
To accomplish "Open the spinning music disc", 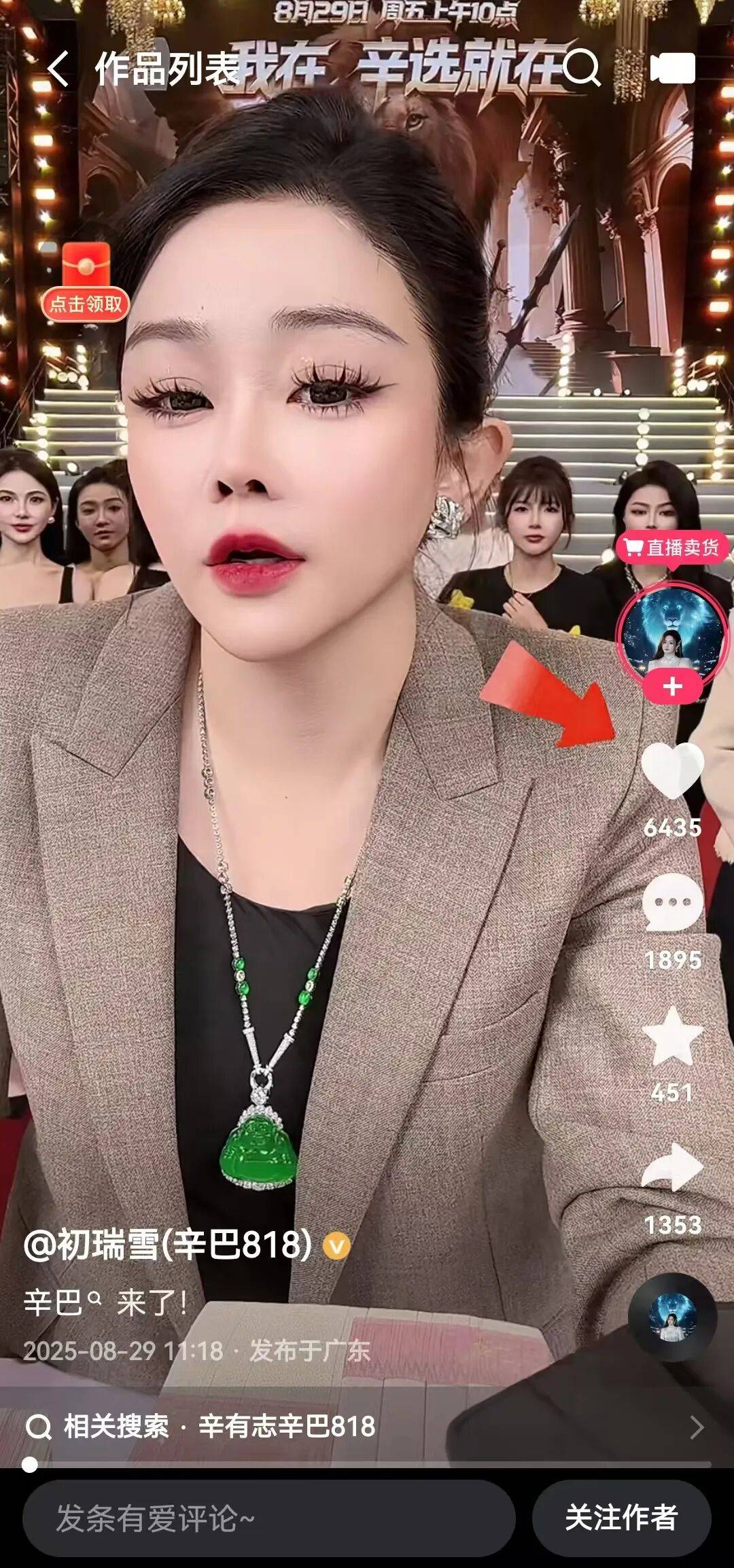I will (x=672, y=1318).
